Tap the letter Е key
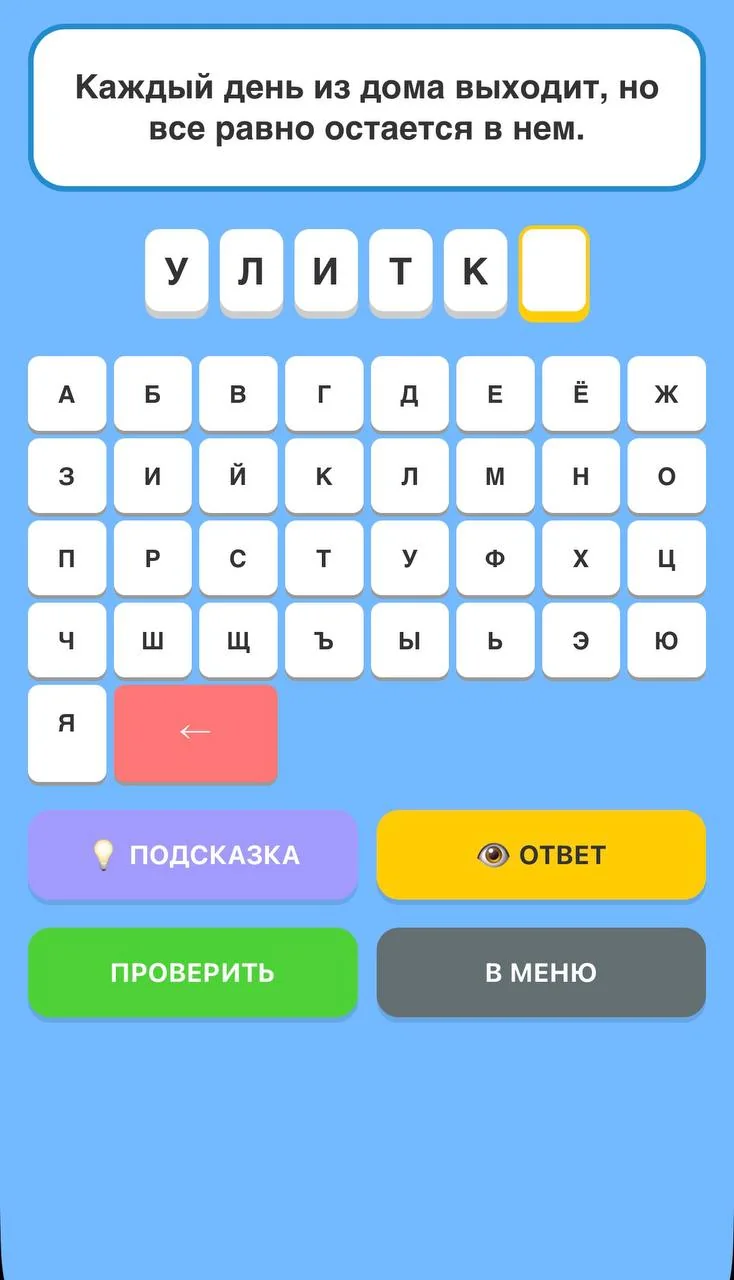Screen dimensions: 734x1280 click(x=495, y=394)
